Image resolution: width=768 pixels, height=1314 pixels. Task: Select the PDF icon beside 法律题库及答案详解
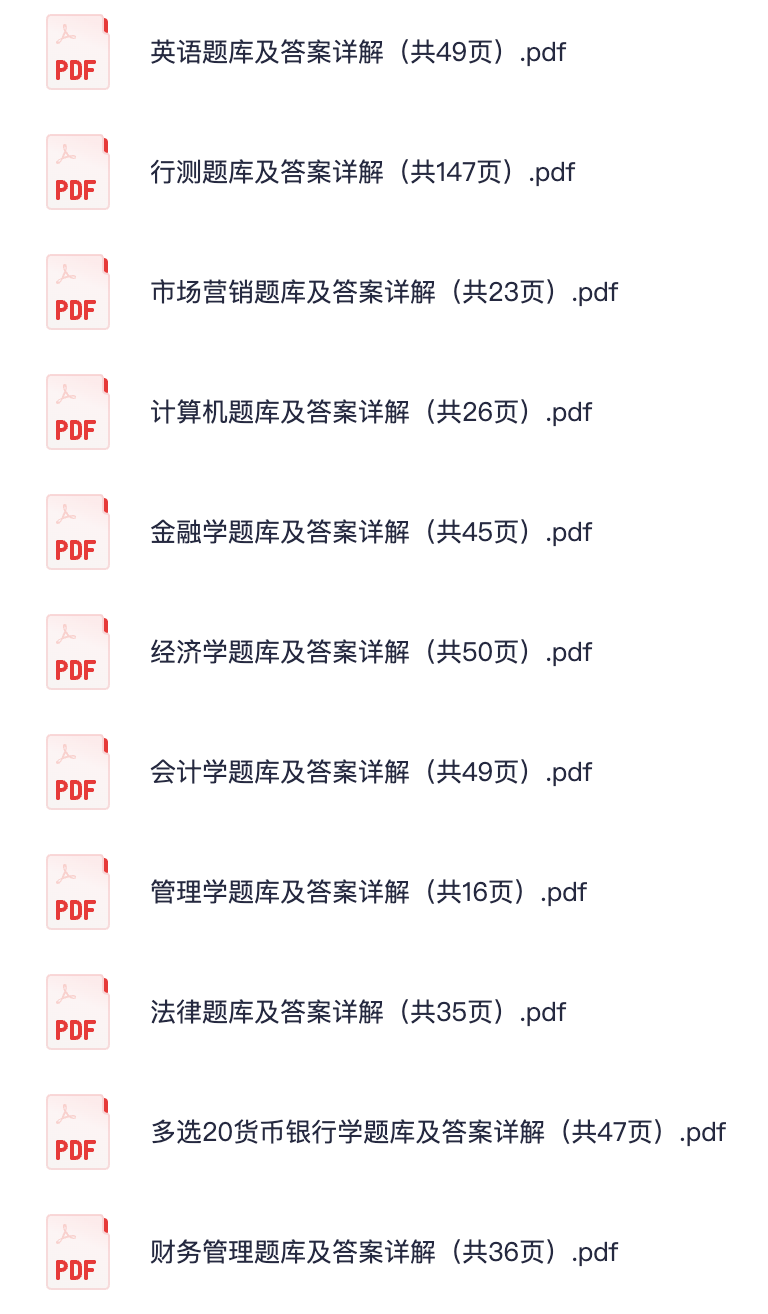(77, 1012)
